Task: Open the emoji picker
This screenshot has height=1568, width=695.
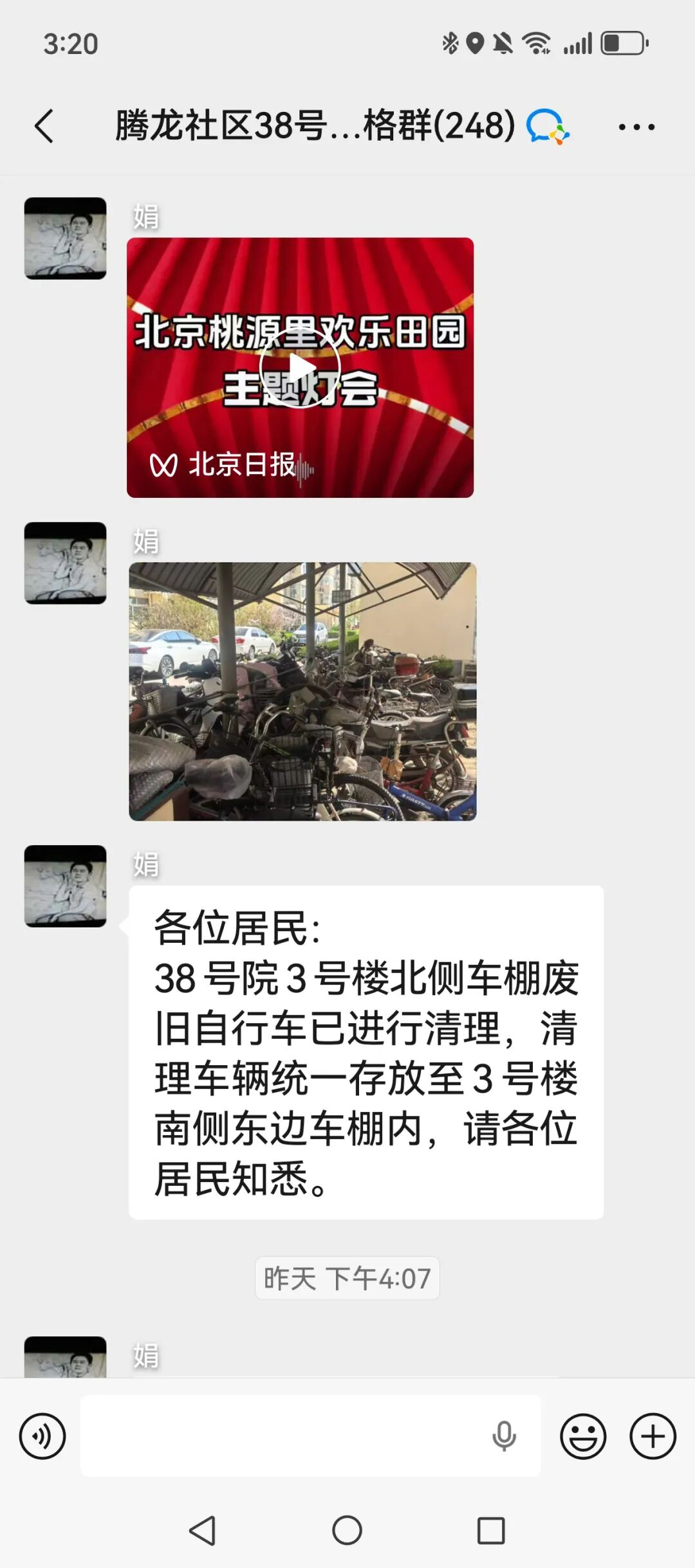Action: coord(583,1436)
